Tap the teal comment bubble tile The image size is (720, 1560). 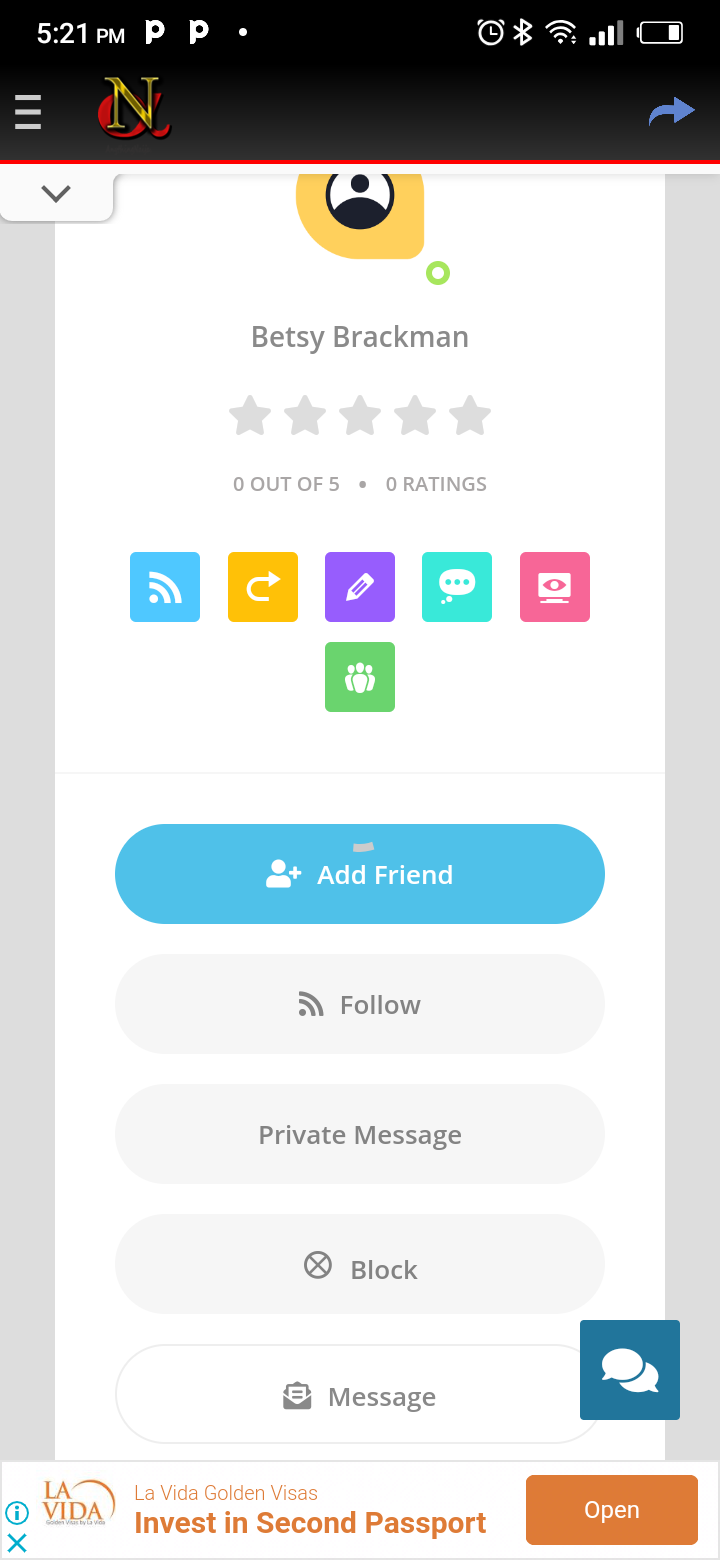coord(457,587)
